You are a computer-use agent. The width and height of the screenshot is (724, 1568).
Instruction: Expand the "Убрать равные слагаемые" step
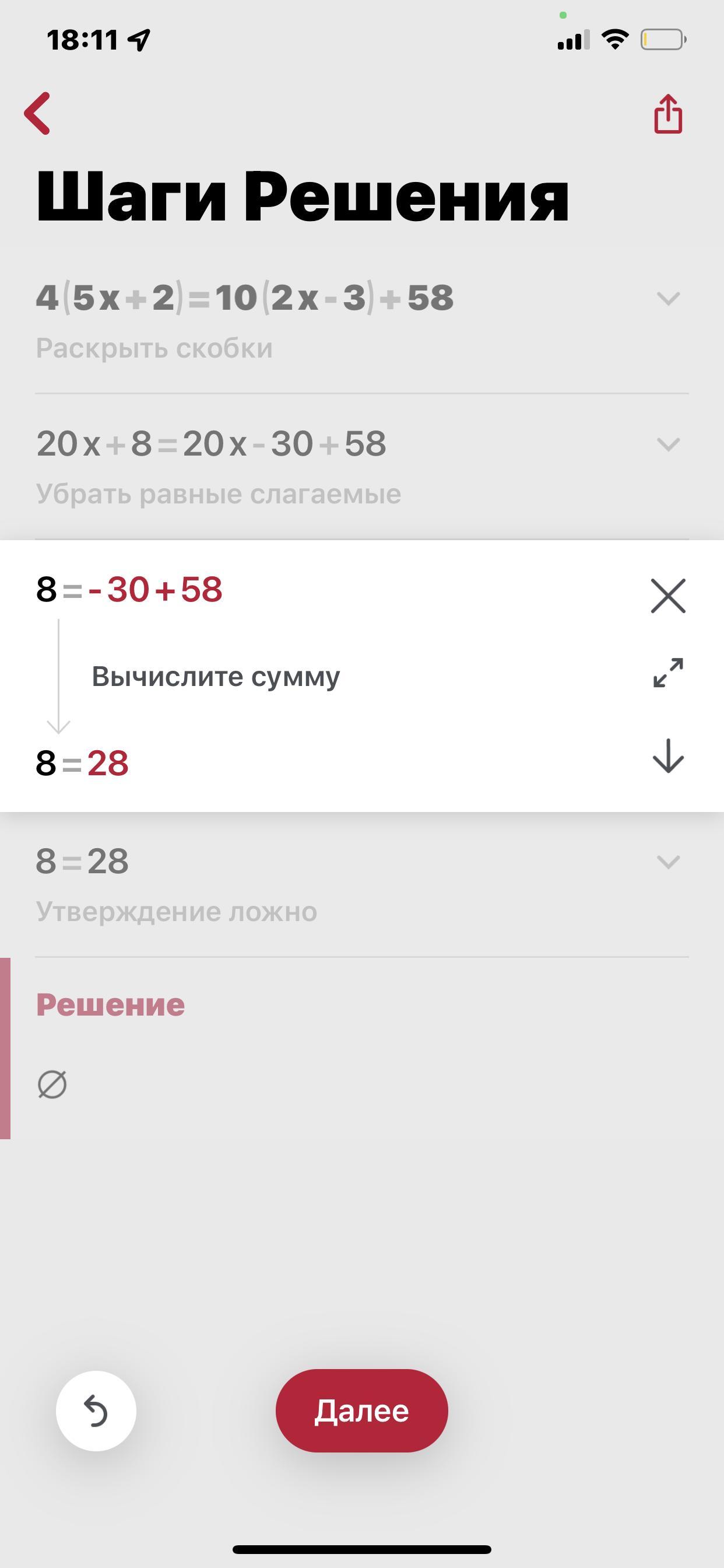[x=668, y=444]
